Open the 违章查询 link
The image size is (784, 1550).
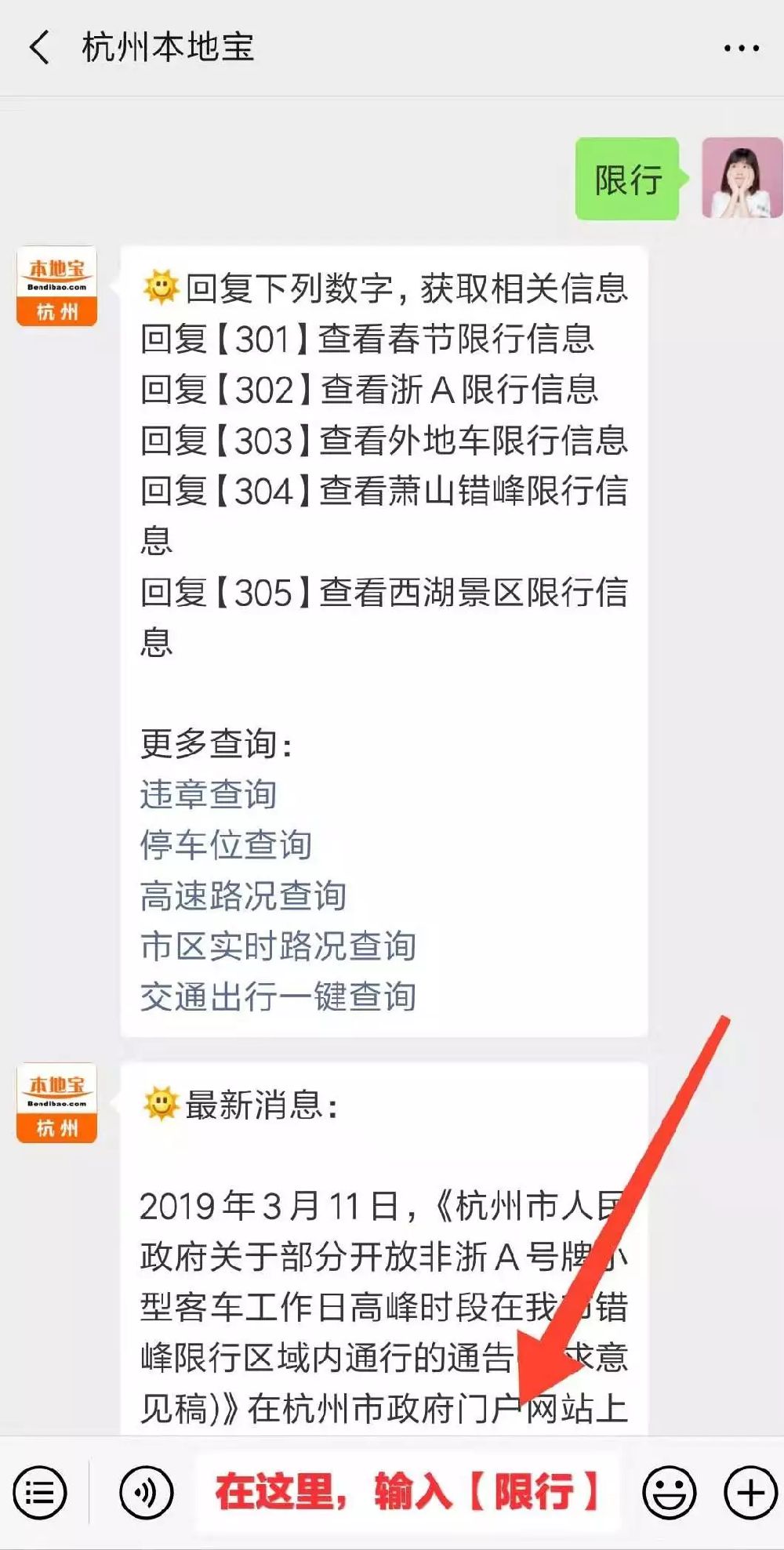click(209, 794)
